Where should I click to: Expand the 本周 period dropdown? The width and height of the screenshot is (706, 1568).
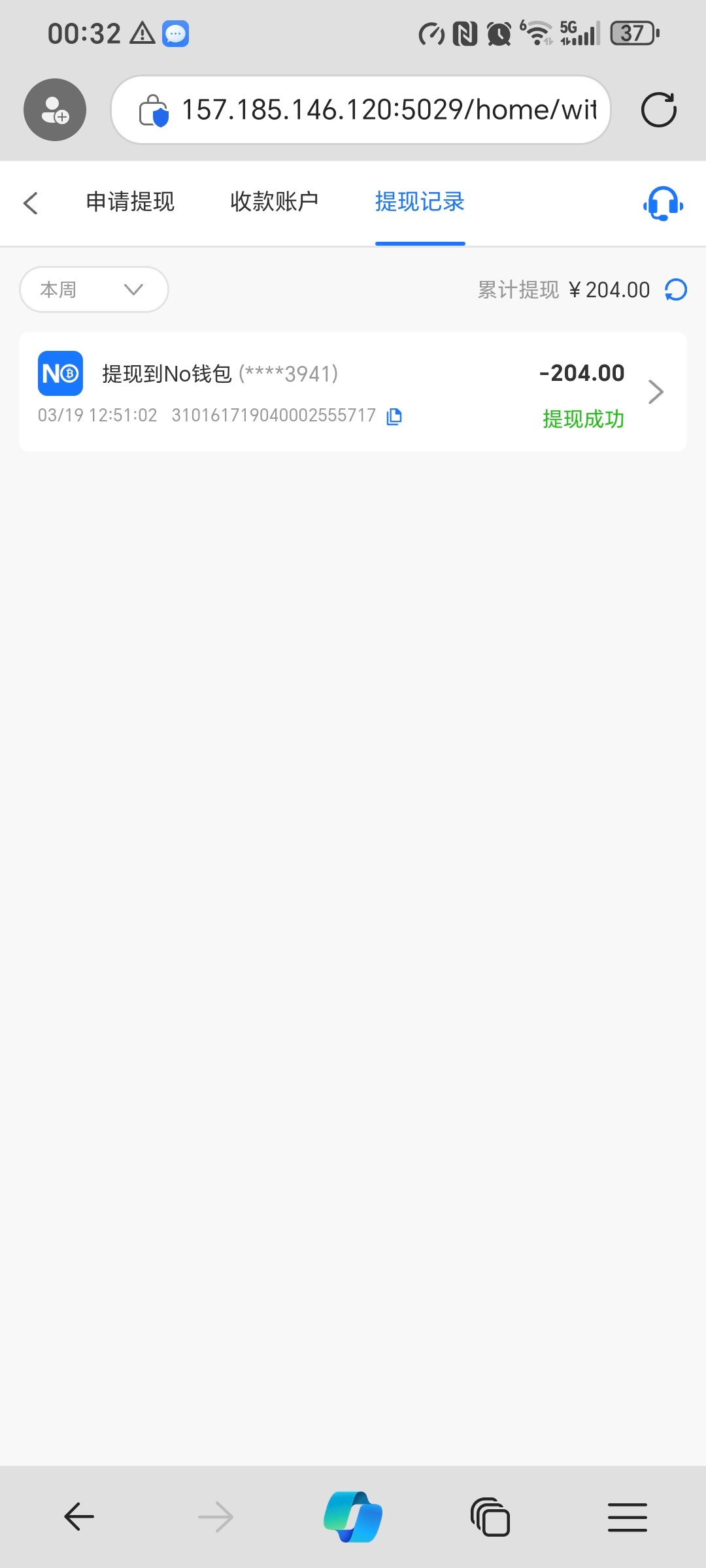pyautogui.click(x=94, y=289)
